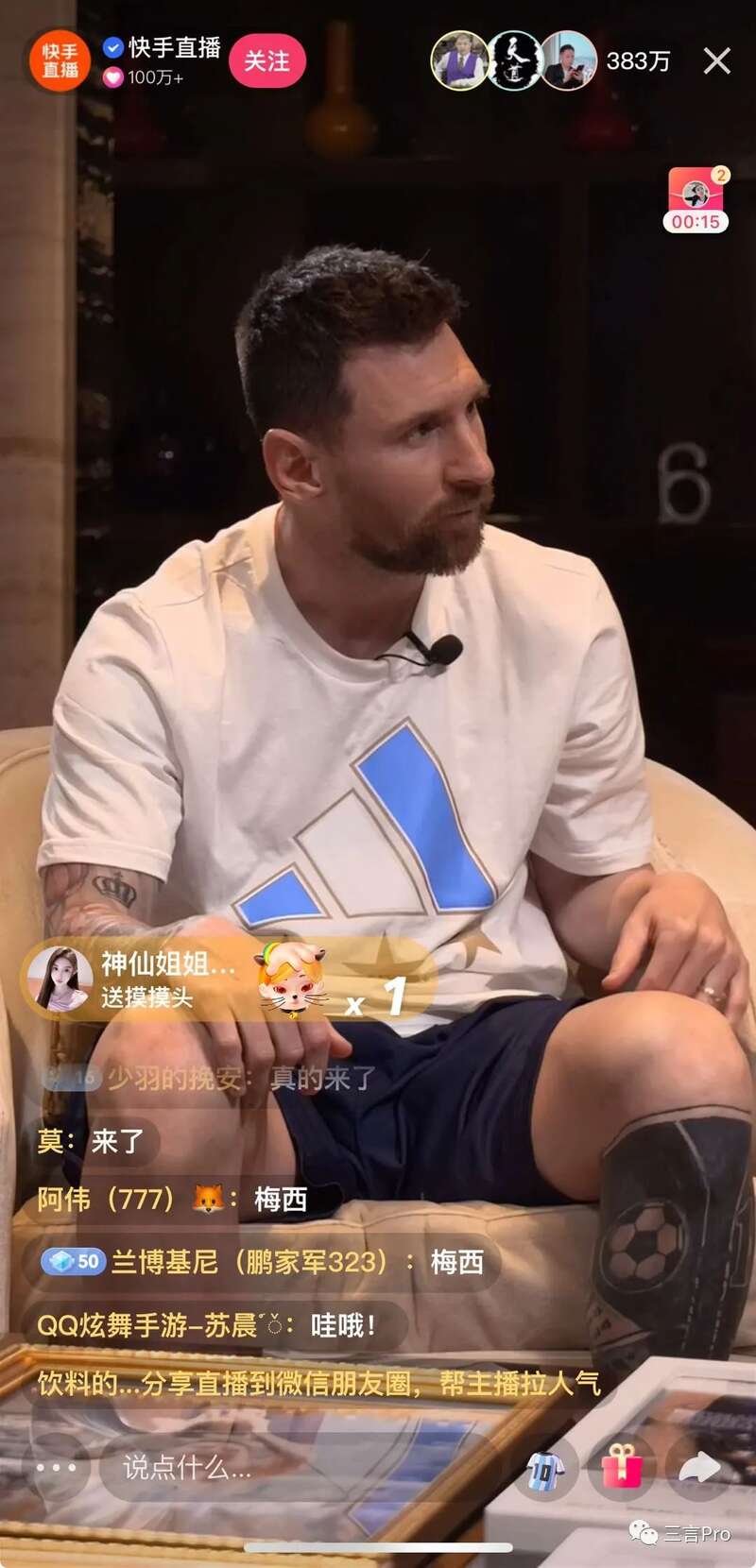Follow the 快手直播 streamer via 关注
Screen dimensions: 756x1568
(x=266, y=61)
